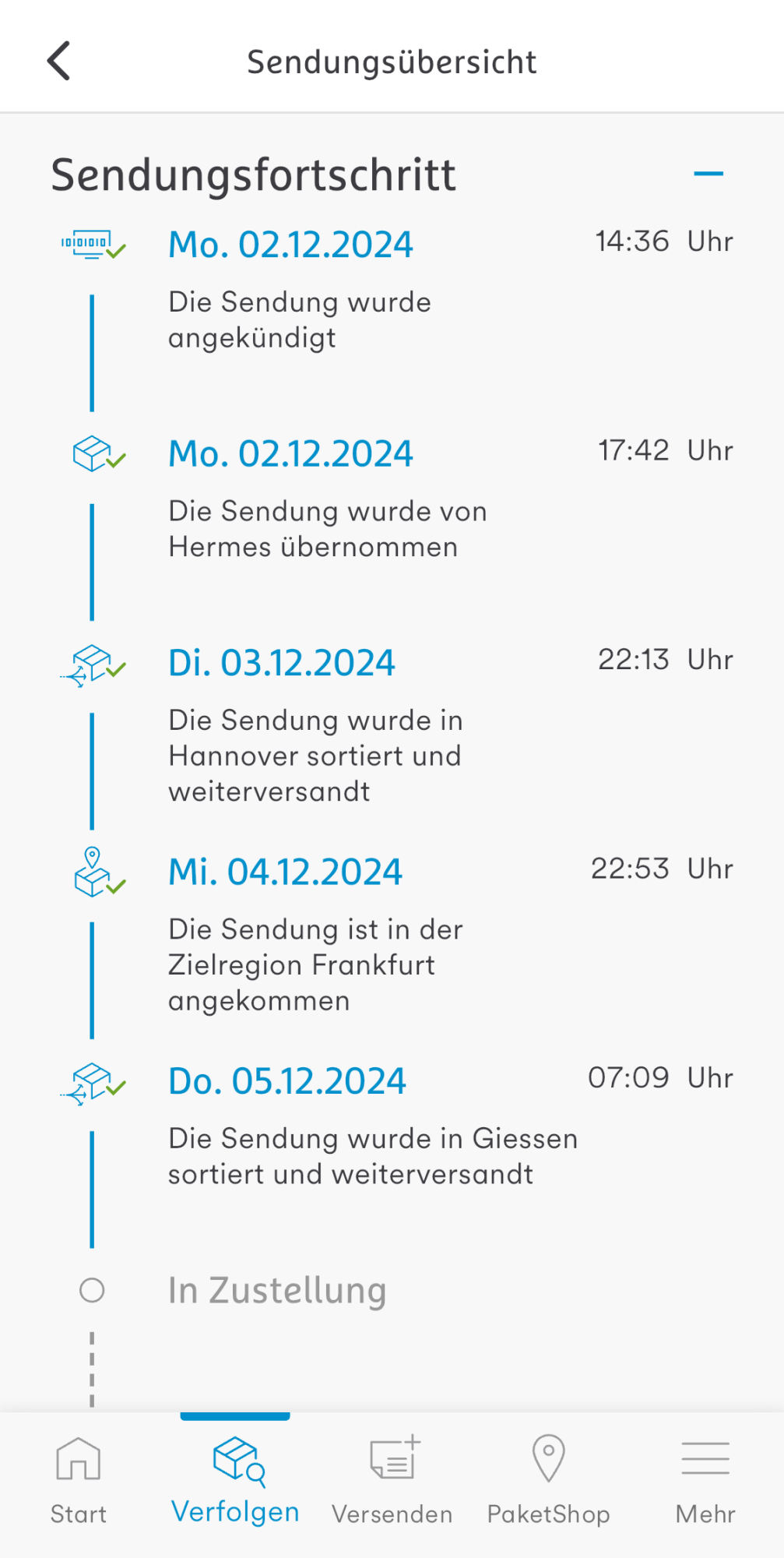Open the Verfolgen tab

235,1479
